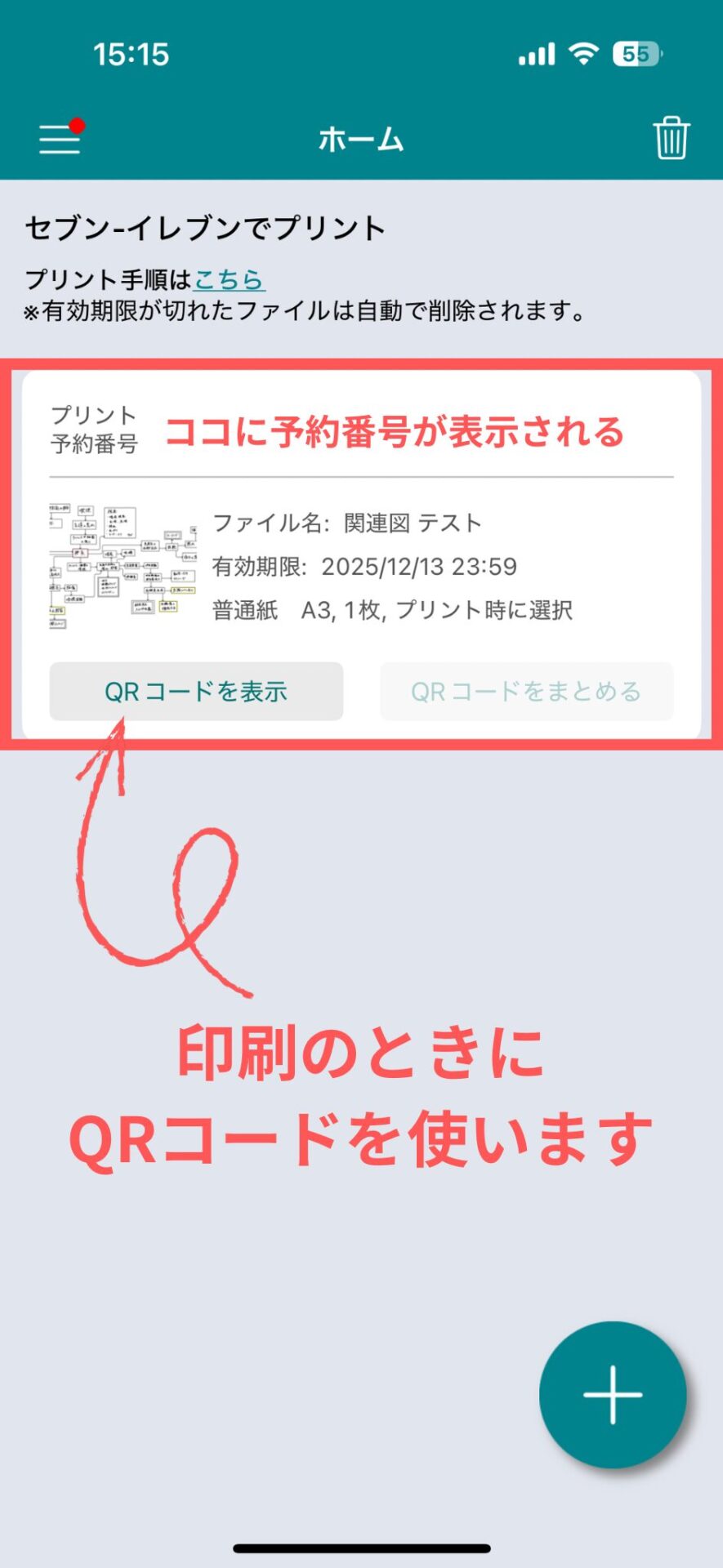Tap QRコードを表示 button

196,692
